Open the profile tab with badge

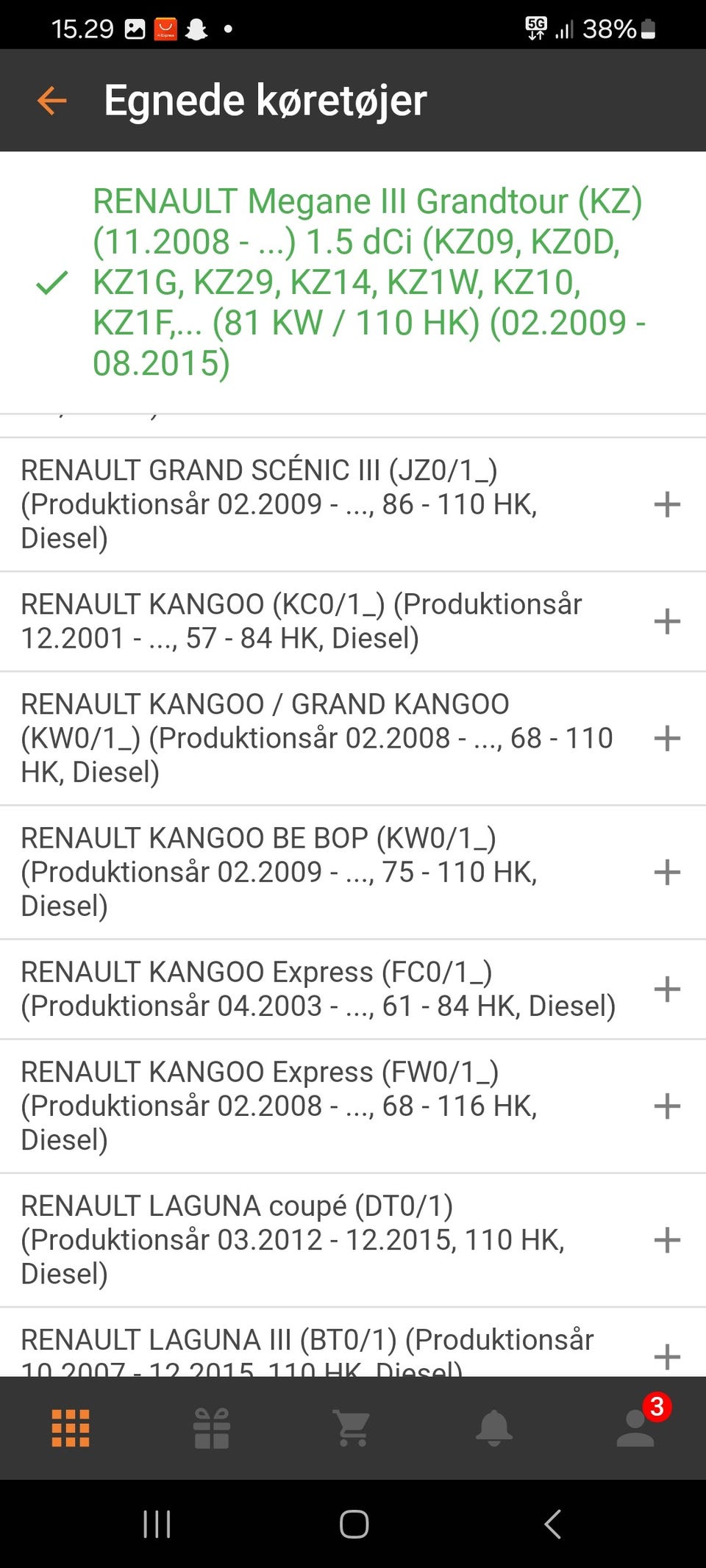(635, 1428)
